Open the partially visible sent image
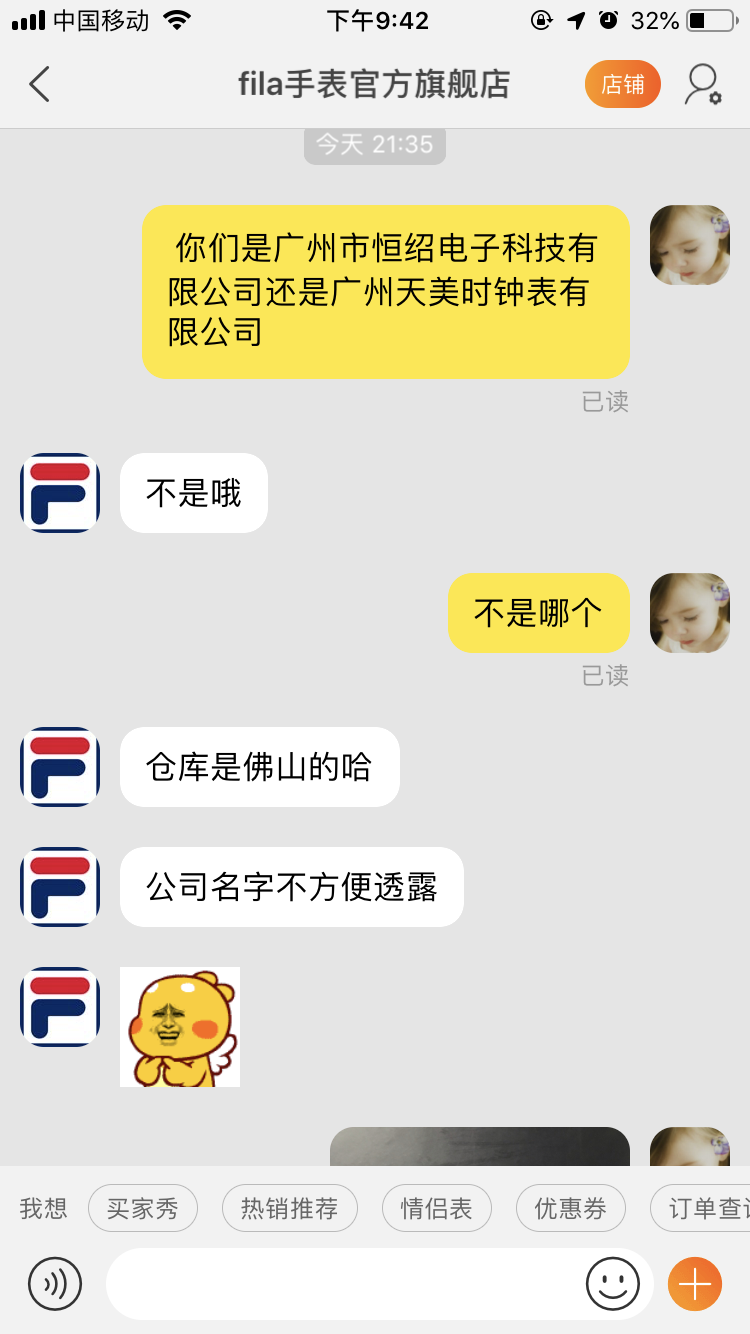 tap(480, 1147)
